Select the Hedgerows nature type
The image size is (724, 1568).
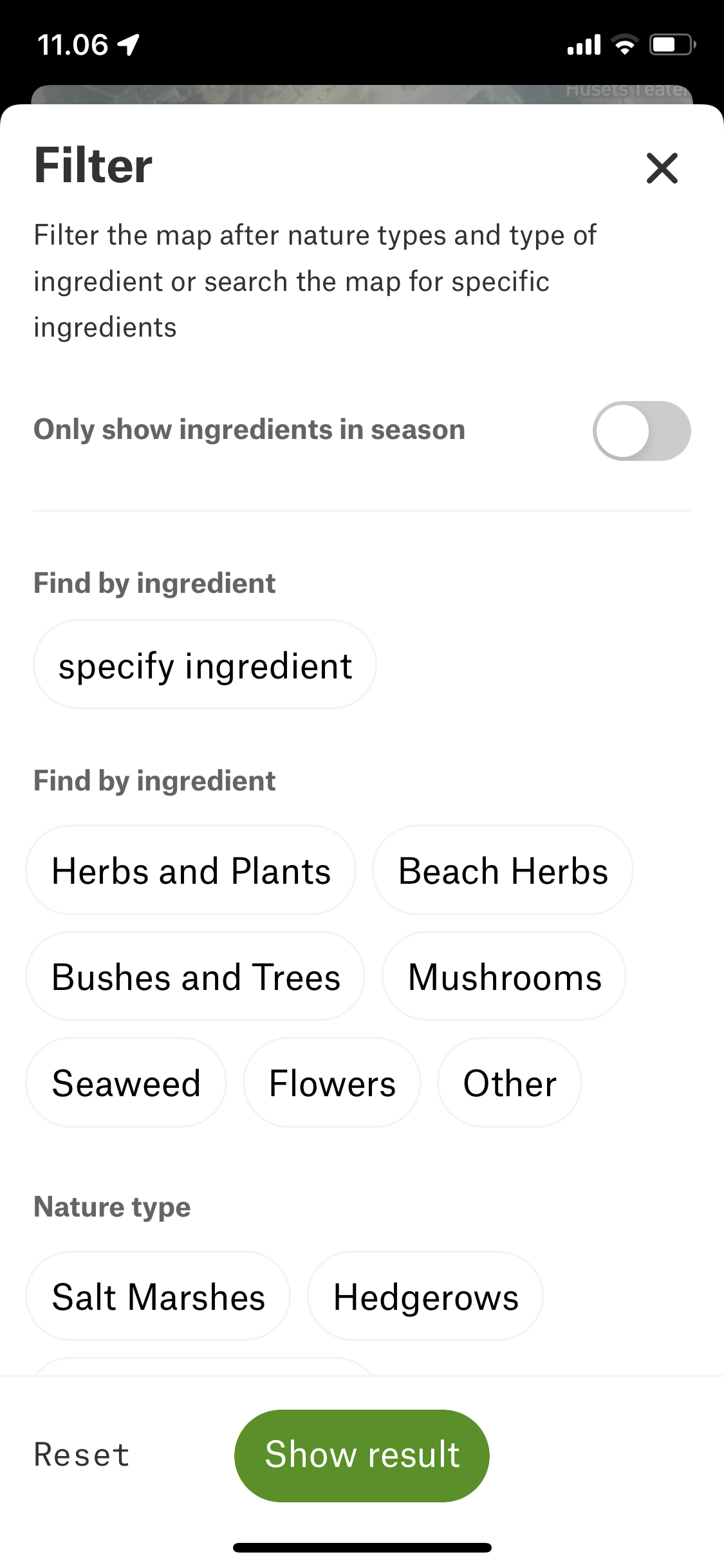click(x=425, y=1296)
